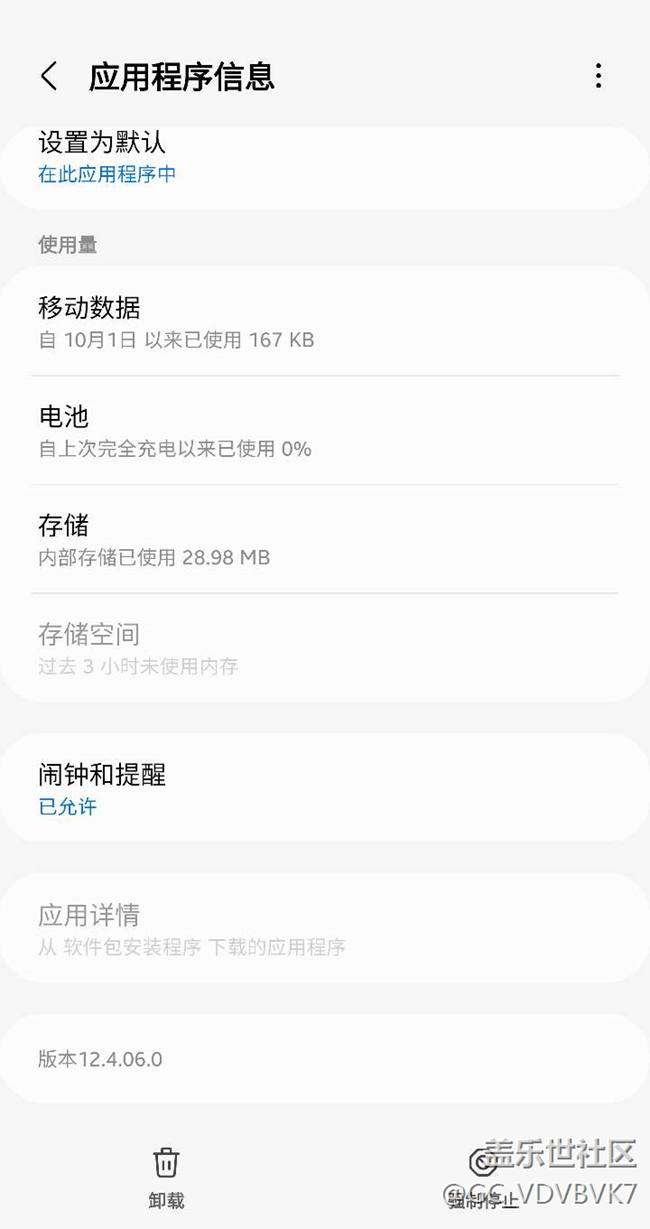View 电池 usage for this app
The image size is (650, 1229).
pos(324,431)
